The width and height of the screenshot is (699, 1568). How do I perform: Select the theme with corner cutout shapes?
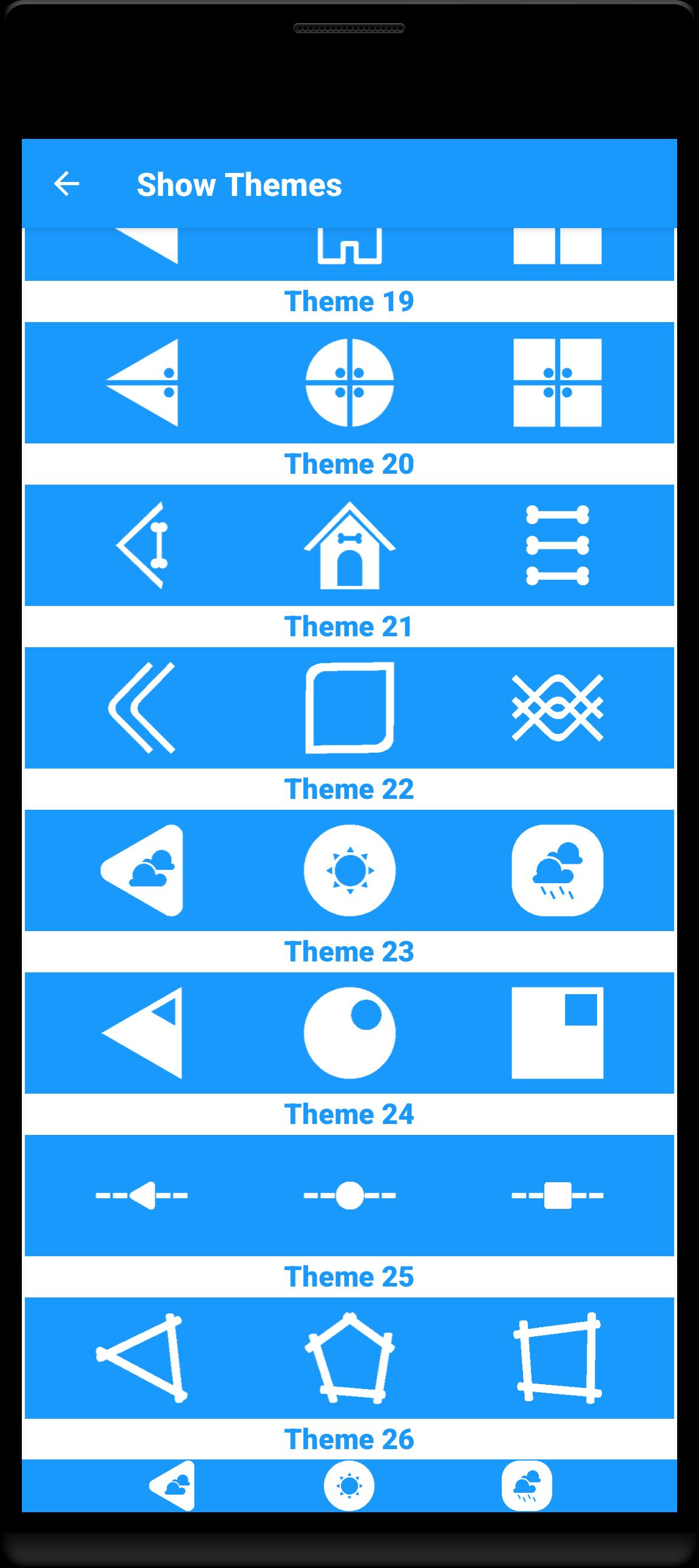coord(349,1032)
